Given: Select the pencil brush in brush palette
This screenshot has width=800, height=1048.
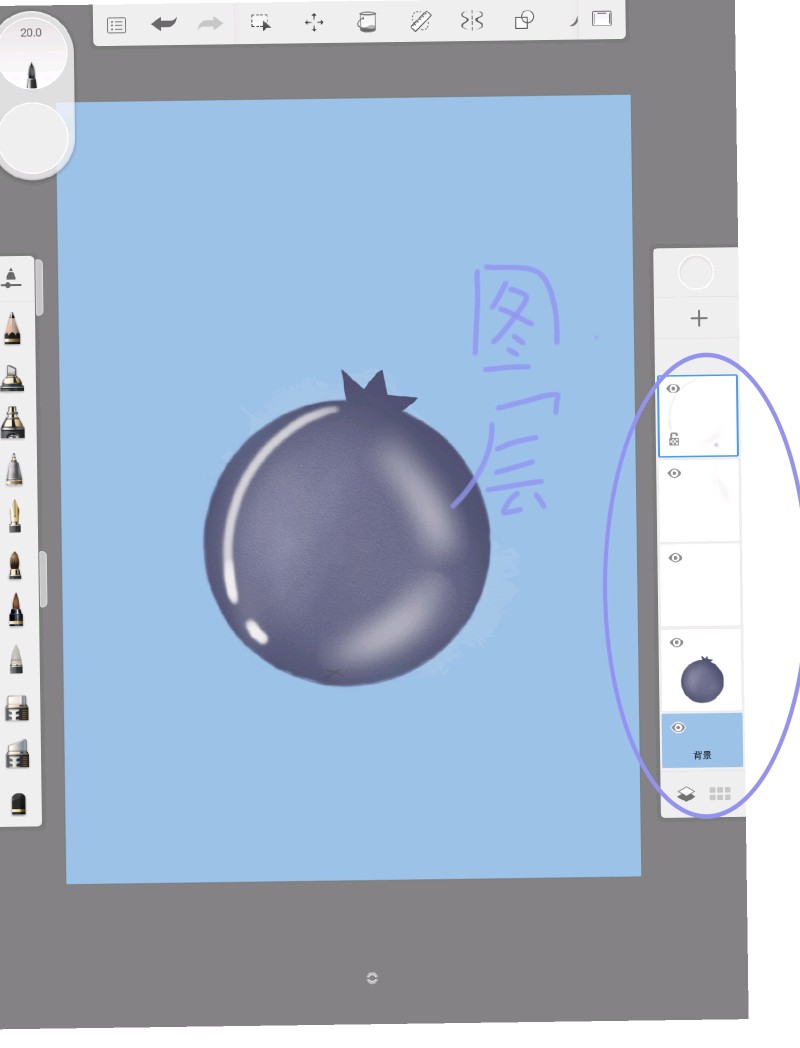Looking at the screenshot, I should click(13, 328).
